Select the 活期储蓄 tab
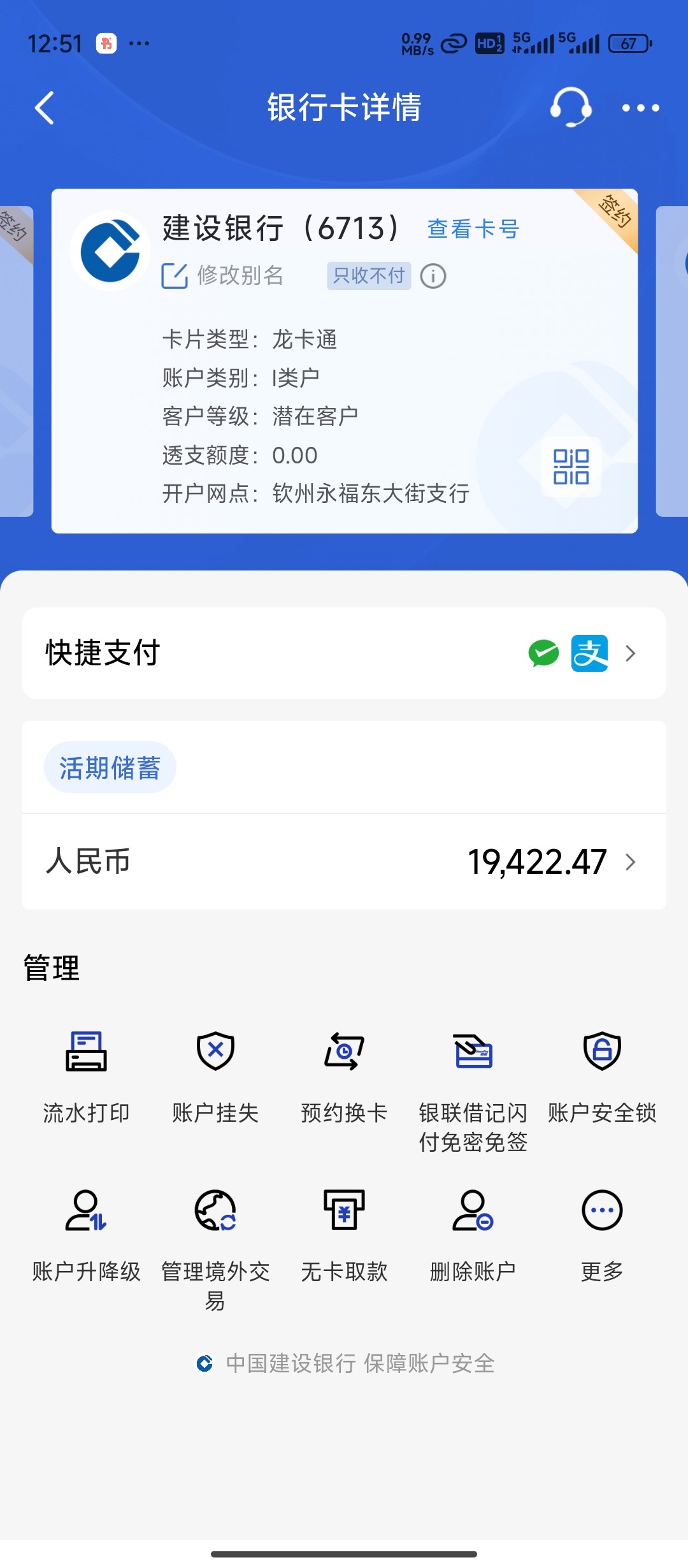This screenshot has width=688, height=1568. 110,767
